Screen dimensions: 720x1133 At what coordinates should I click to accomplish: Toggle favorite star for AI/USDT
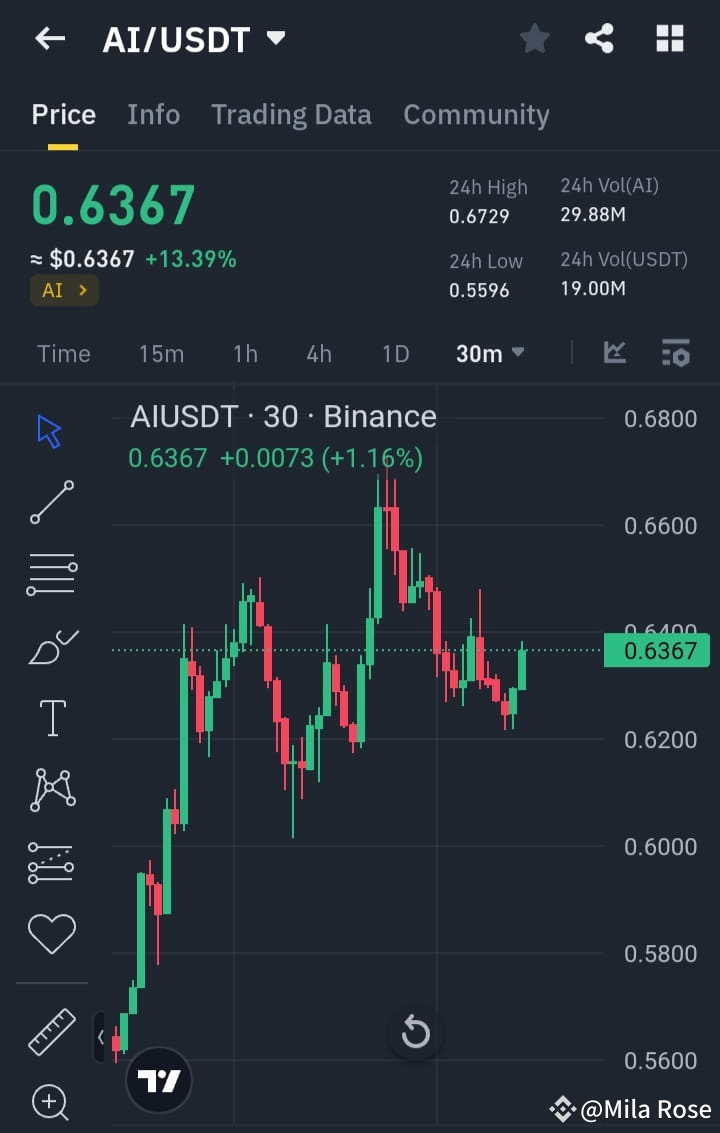pyautogui.click(x=534, y=39)
